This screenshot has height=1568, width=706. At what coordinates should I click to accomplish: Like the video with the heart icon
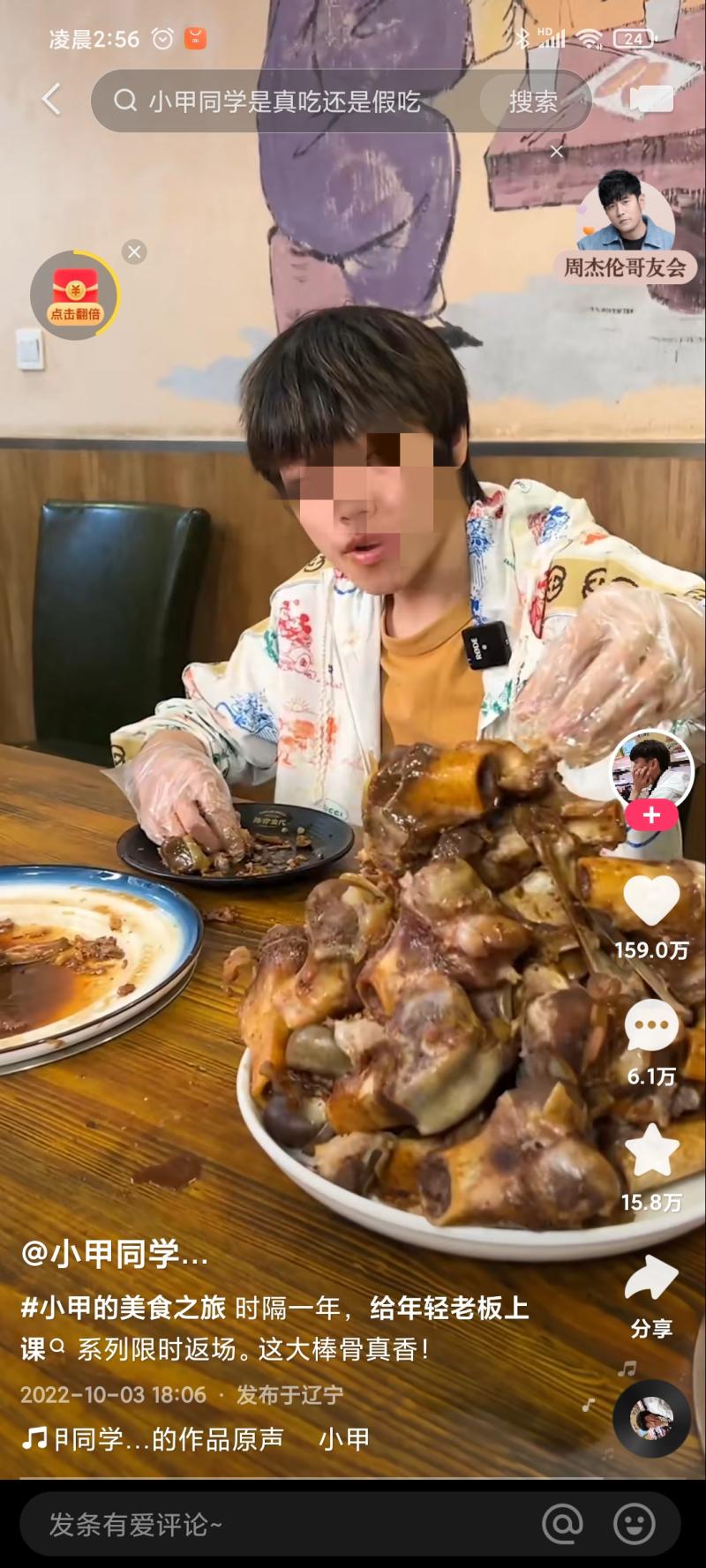point(651,901)
